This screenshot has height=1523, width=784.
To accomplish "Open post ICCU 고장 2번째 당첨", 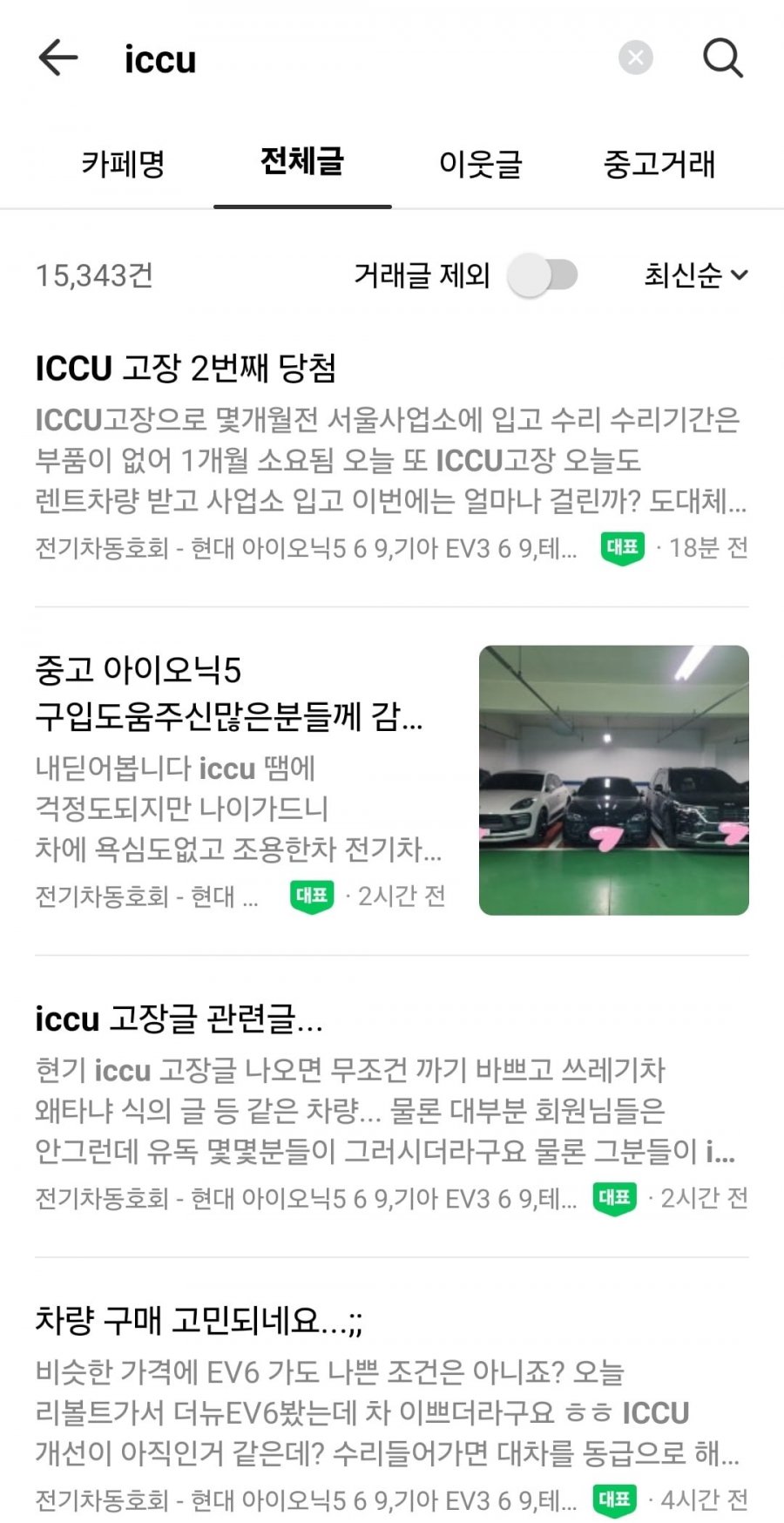I will 186,369.
